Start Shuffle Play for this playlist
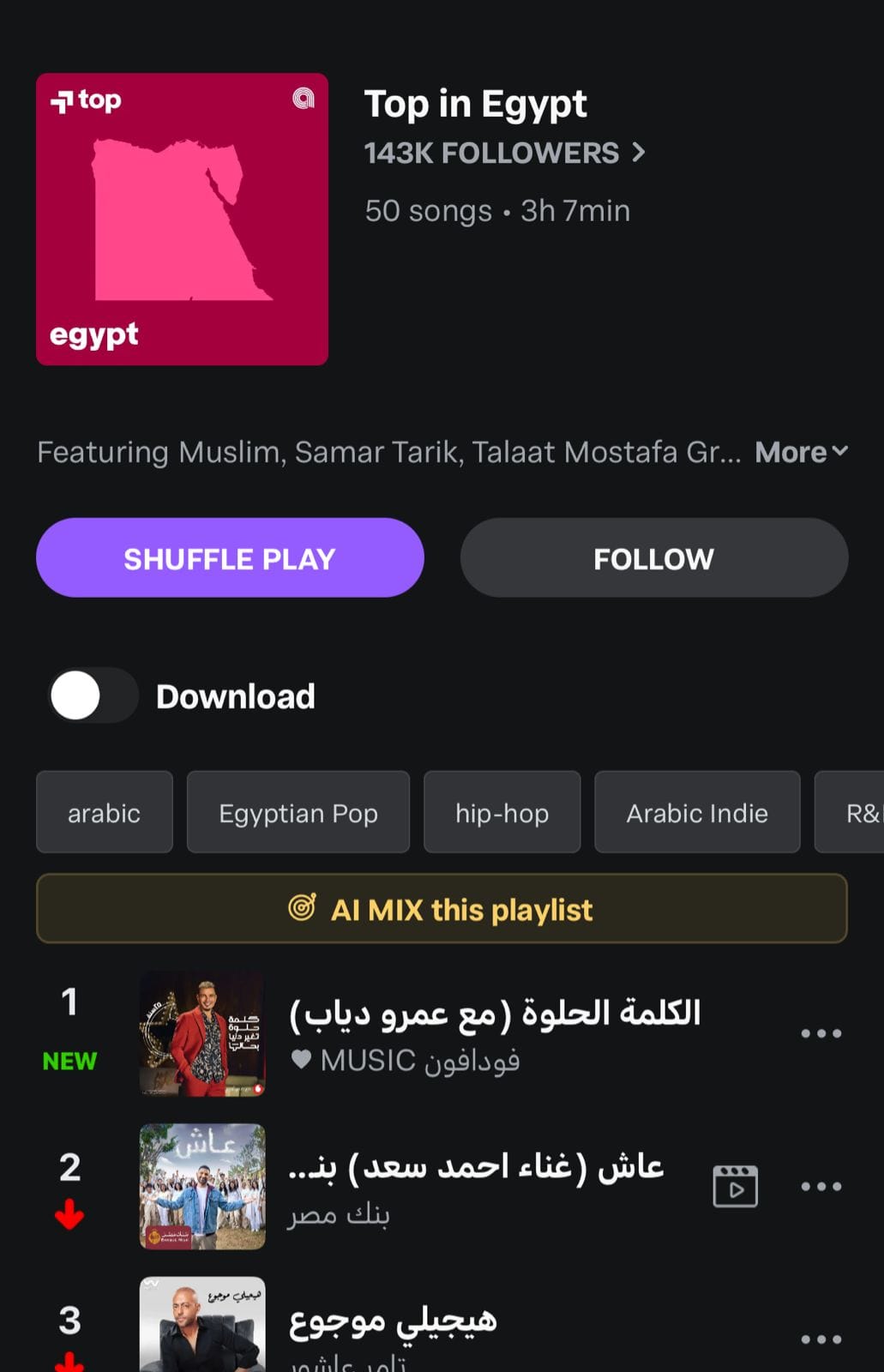Viewport: 884px width, 1372px height. pyautogui.click(x=230, y=558)
